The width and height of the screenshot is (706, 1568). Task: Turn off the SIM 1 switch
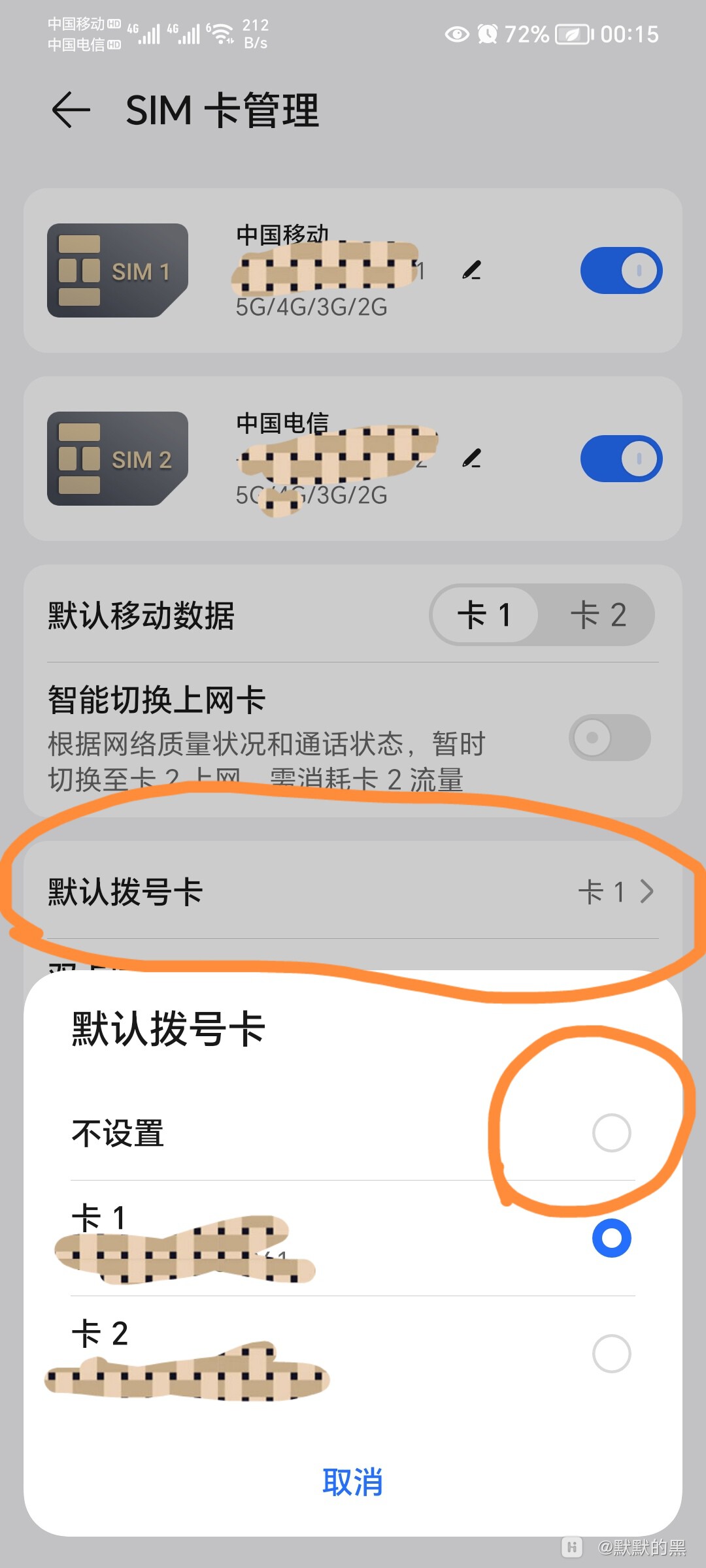pyautogui.click(x=621, y=270)
